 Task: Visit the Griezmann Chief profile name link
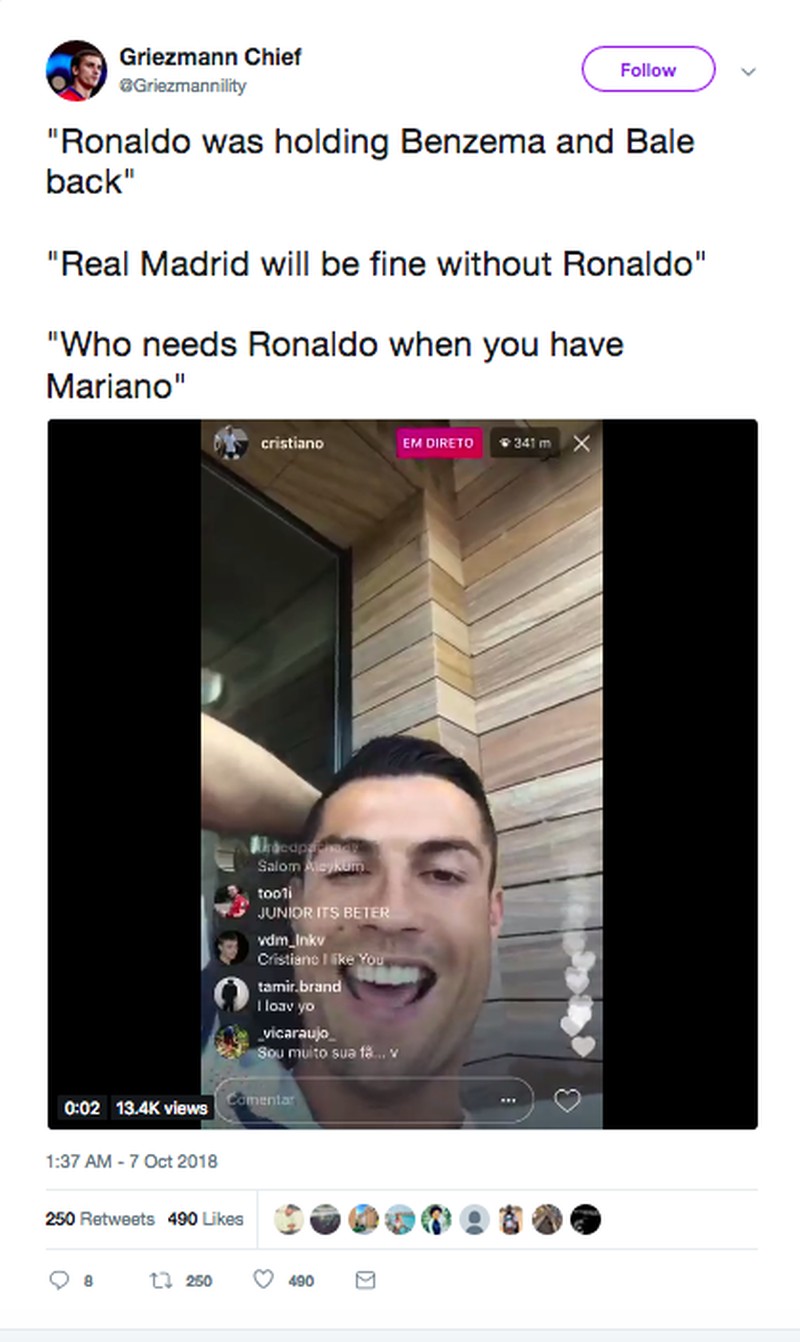pos(210,57)
